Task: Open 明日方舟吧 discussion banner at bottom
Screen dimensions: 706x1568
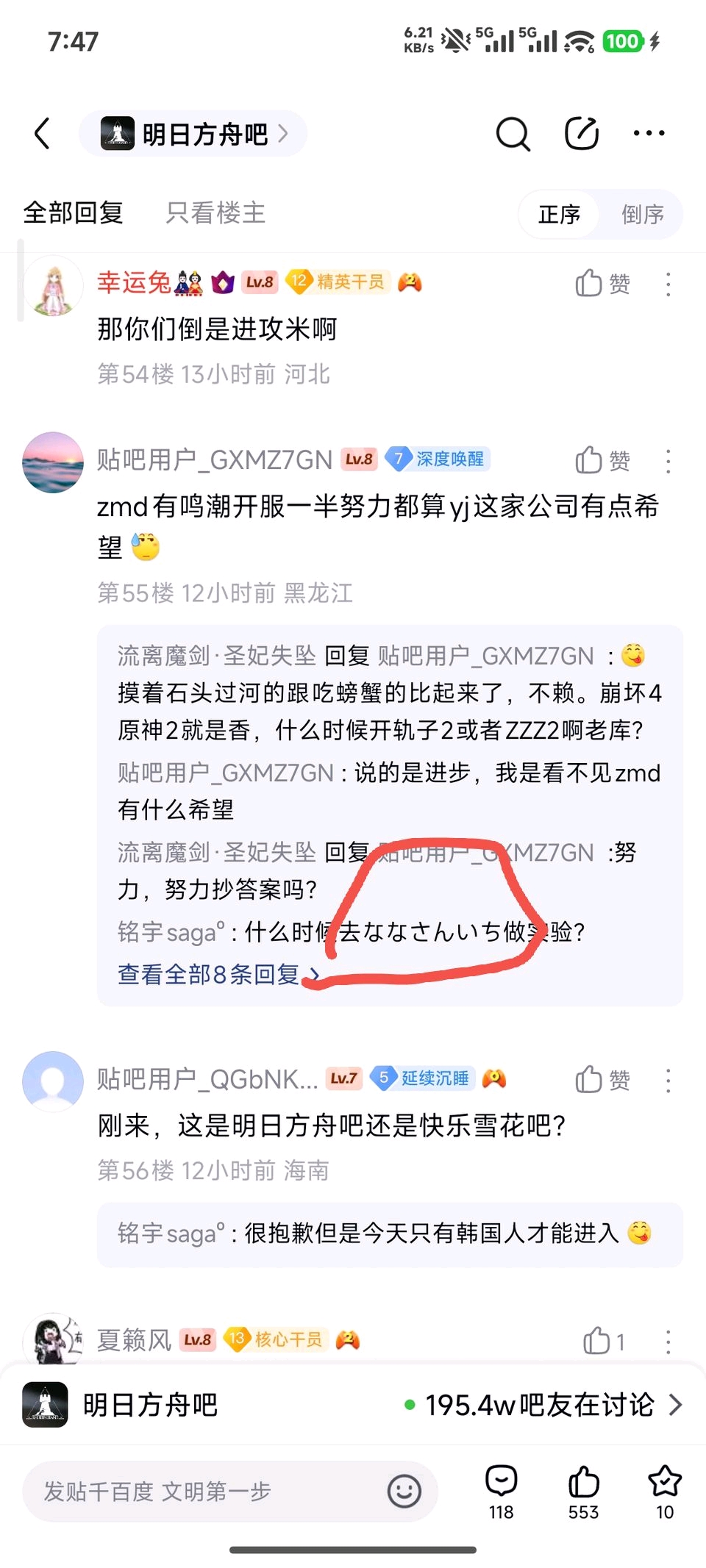Action: pyautogui.click(x=353, y=1405)
